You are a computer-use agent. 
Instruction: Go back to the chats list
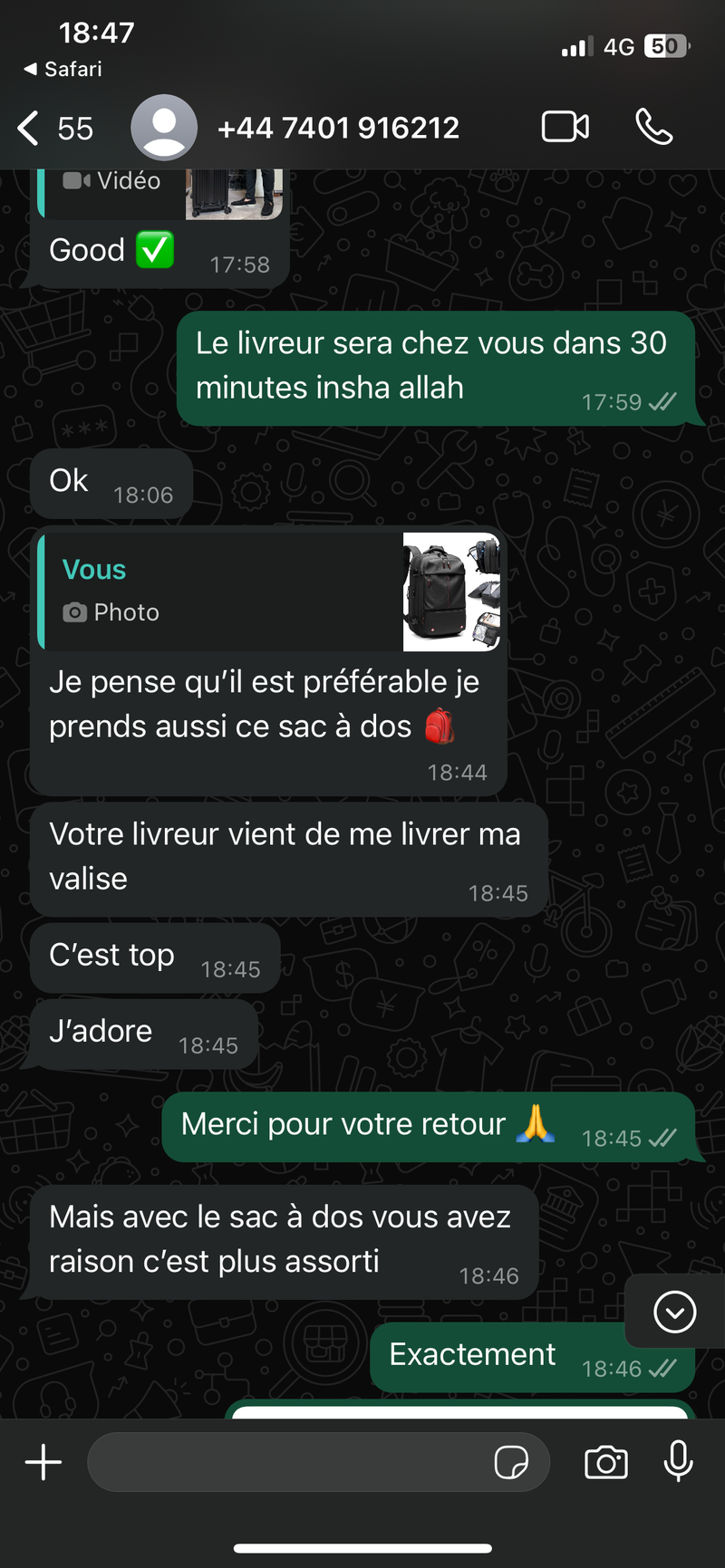53,129
